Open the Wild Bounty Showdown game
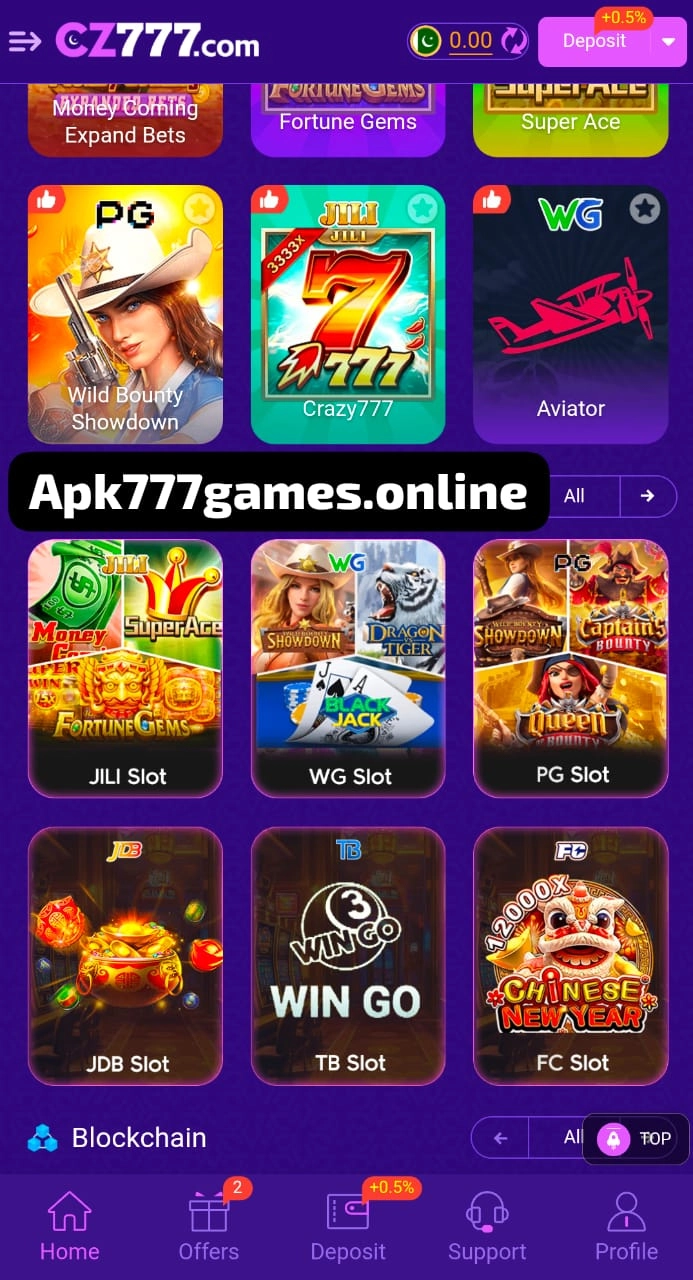 pyautogui.click(x=125, y=313)
